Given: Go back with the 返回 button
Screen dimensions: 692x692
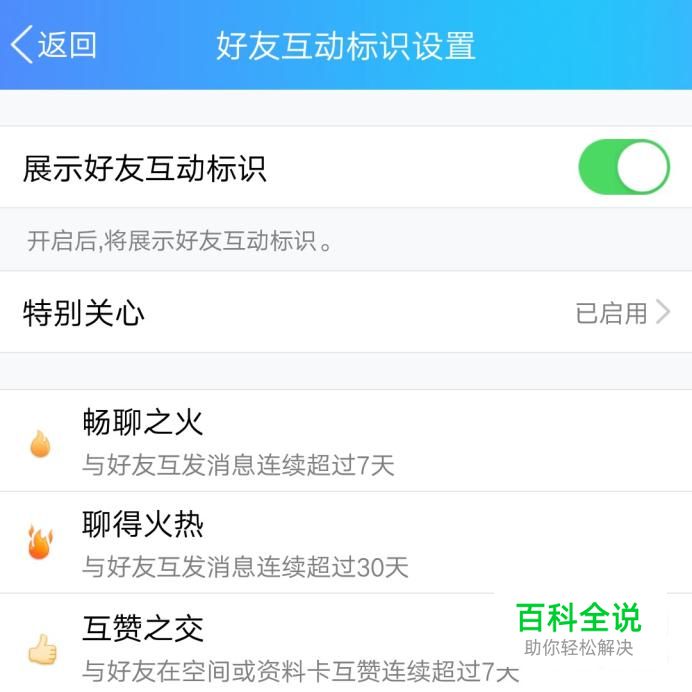Looking at the screenshot, I should [x=54, y=45].
